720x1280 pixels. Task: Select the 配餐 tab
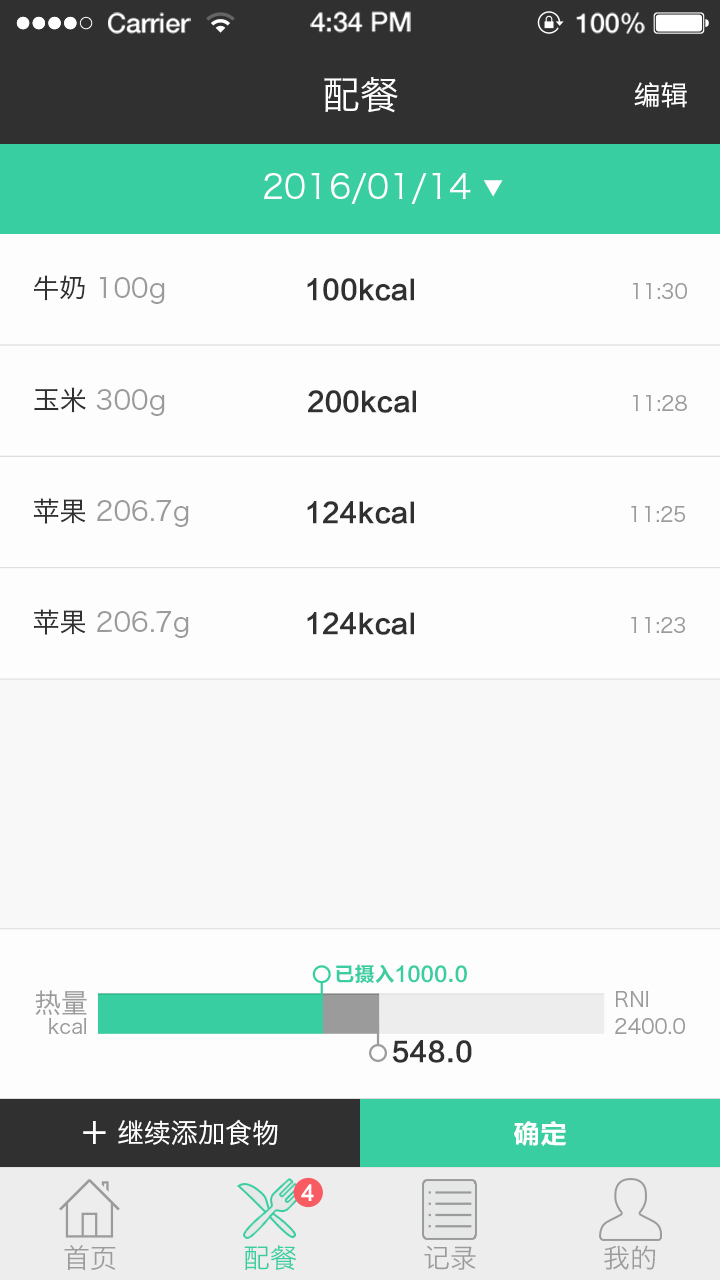click(x=270, y=1224)
